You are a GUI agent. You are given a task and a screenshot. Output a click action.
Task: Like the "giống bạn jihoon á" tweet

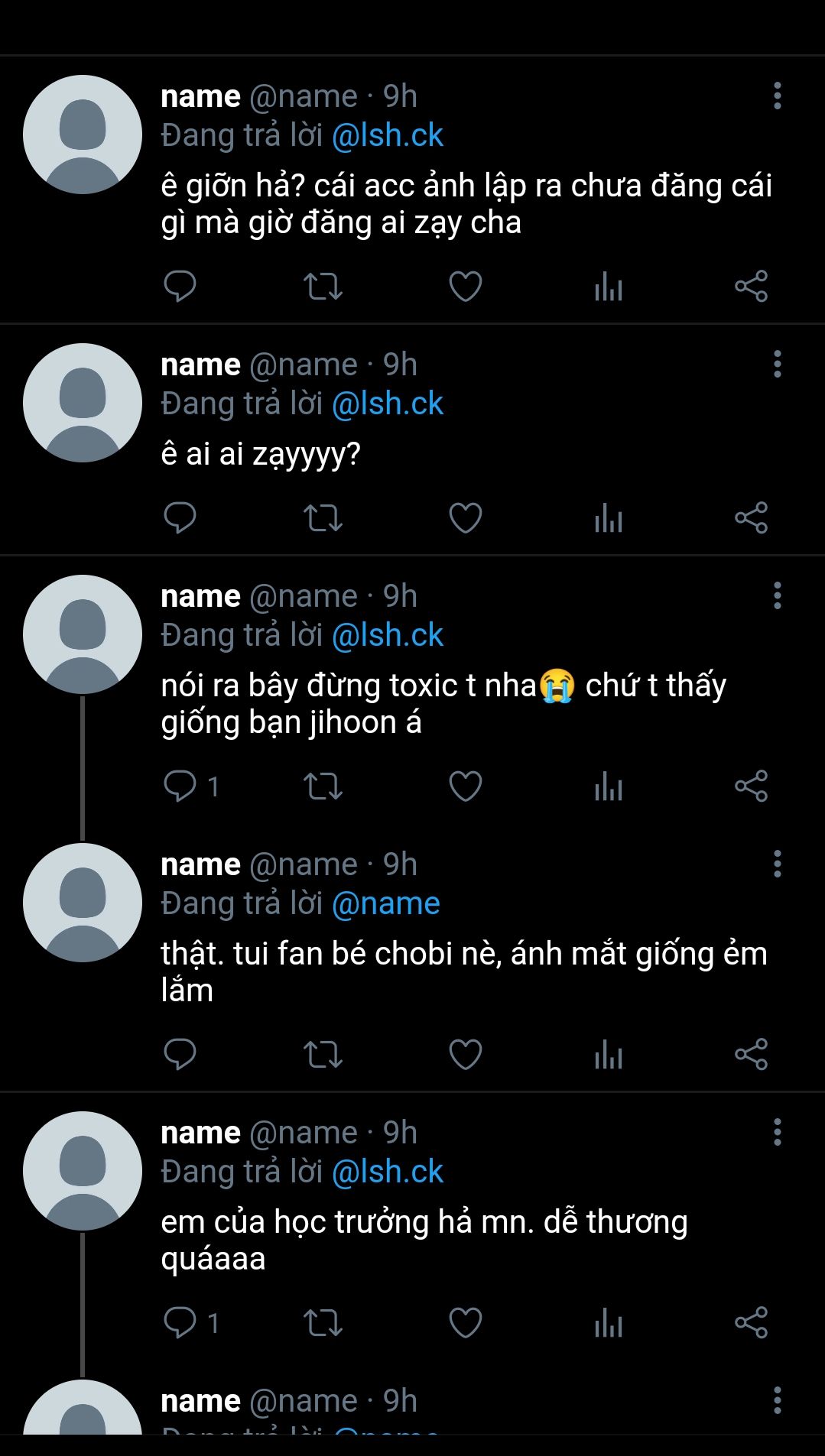pyautogui.click(x=465, y=786)
